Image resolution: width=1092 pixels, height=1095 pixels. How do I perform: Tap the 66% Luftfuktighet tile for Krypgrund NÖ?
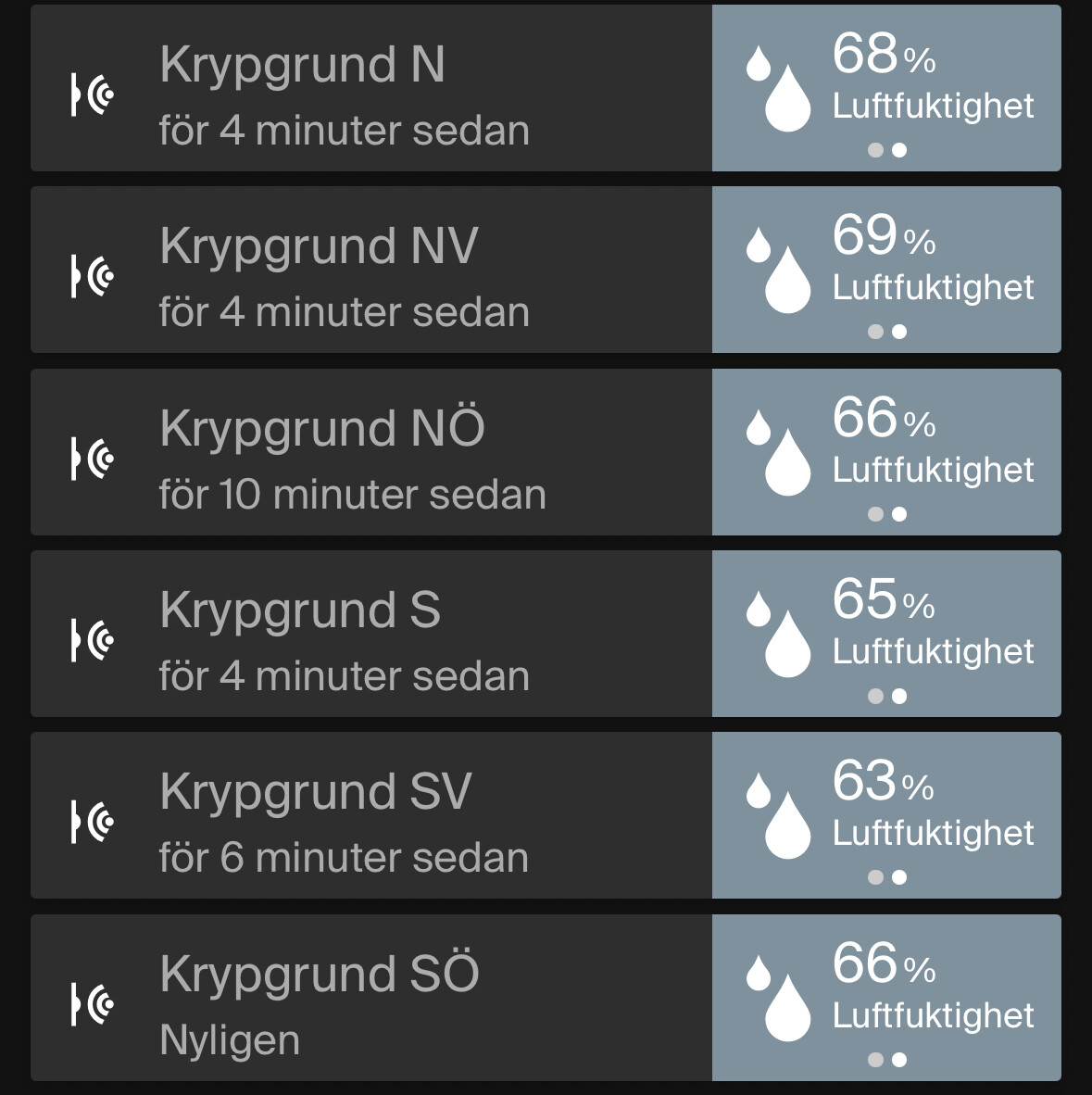[x=886, y=453]
